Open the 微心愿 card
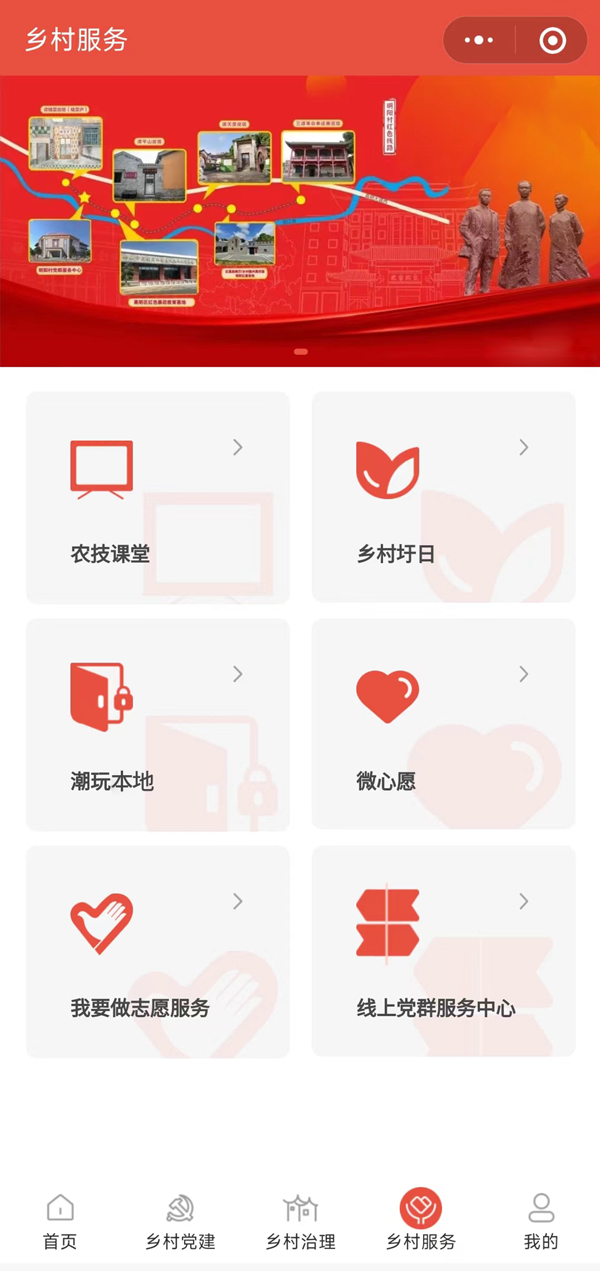600x1271 pixels. tap(443, 725)
